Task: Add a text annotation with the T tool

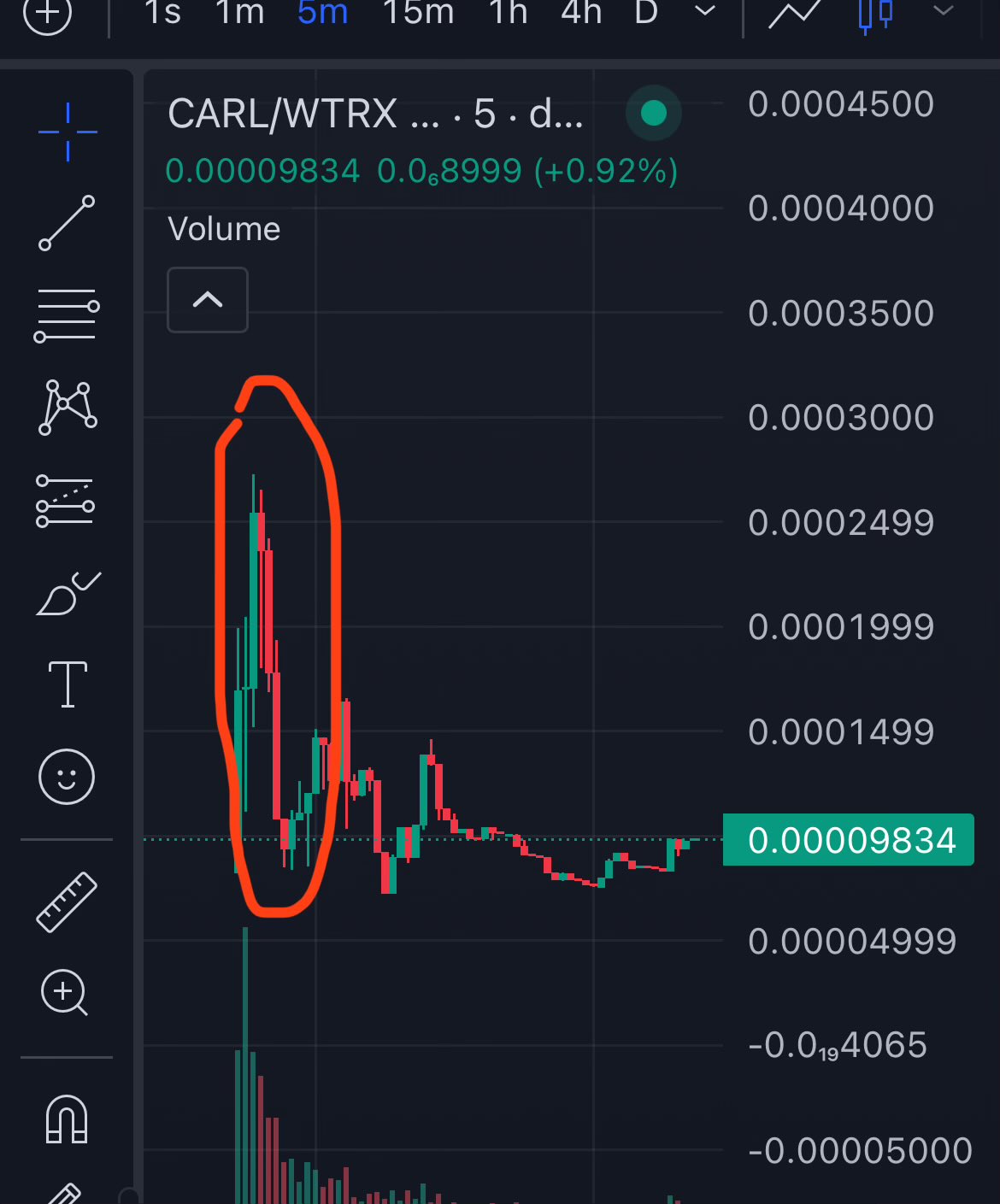Action: click(x=68, y=684)
